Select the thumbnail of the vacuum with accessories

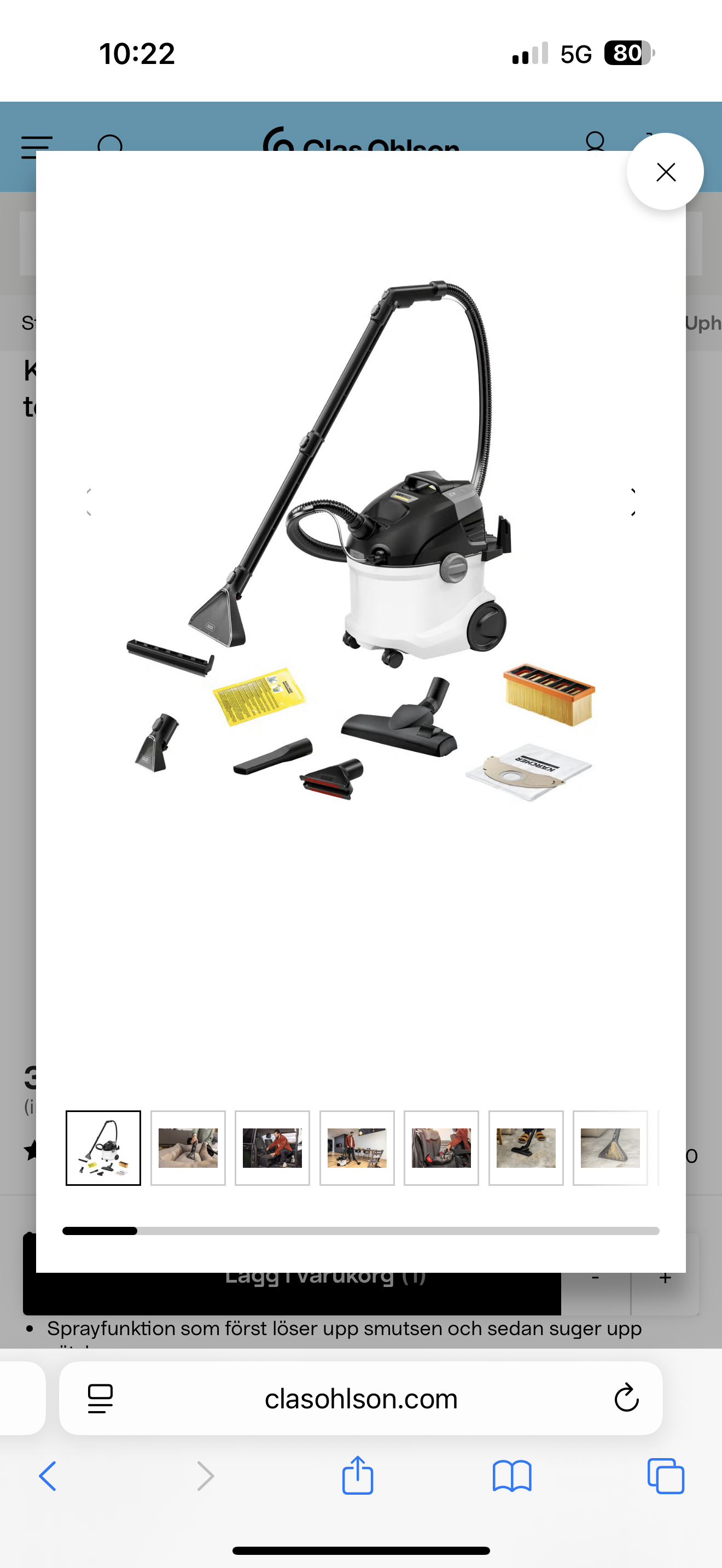[x=103, y=1148]
